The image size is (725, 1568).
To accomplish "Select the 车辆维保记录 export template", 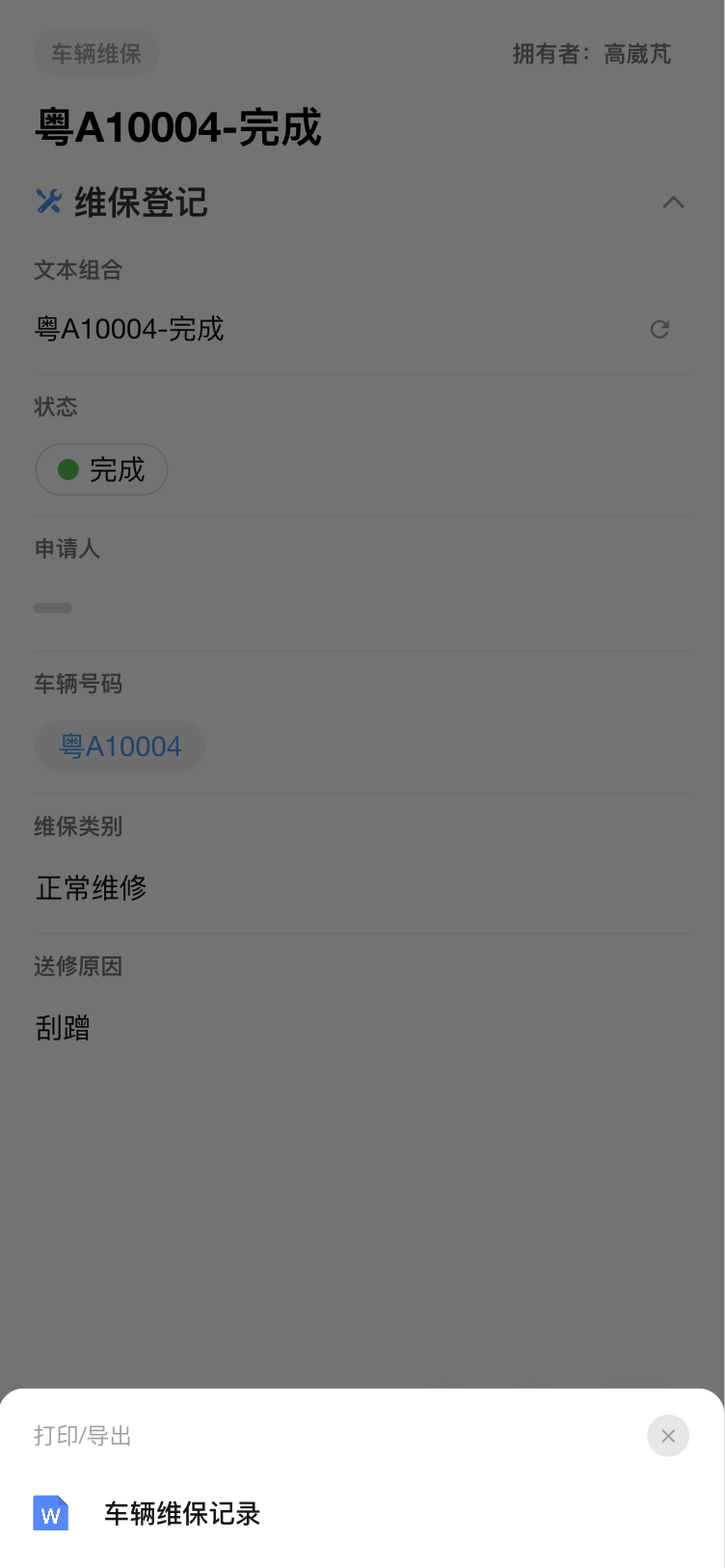I will pyautogui.click(x=181, y=1514).
